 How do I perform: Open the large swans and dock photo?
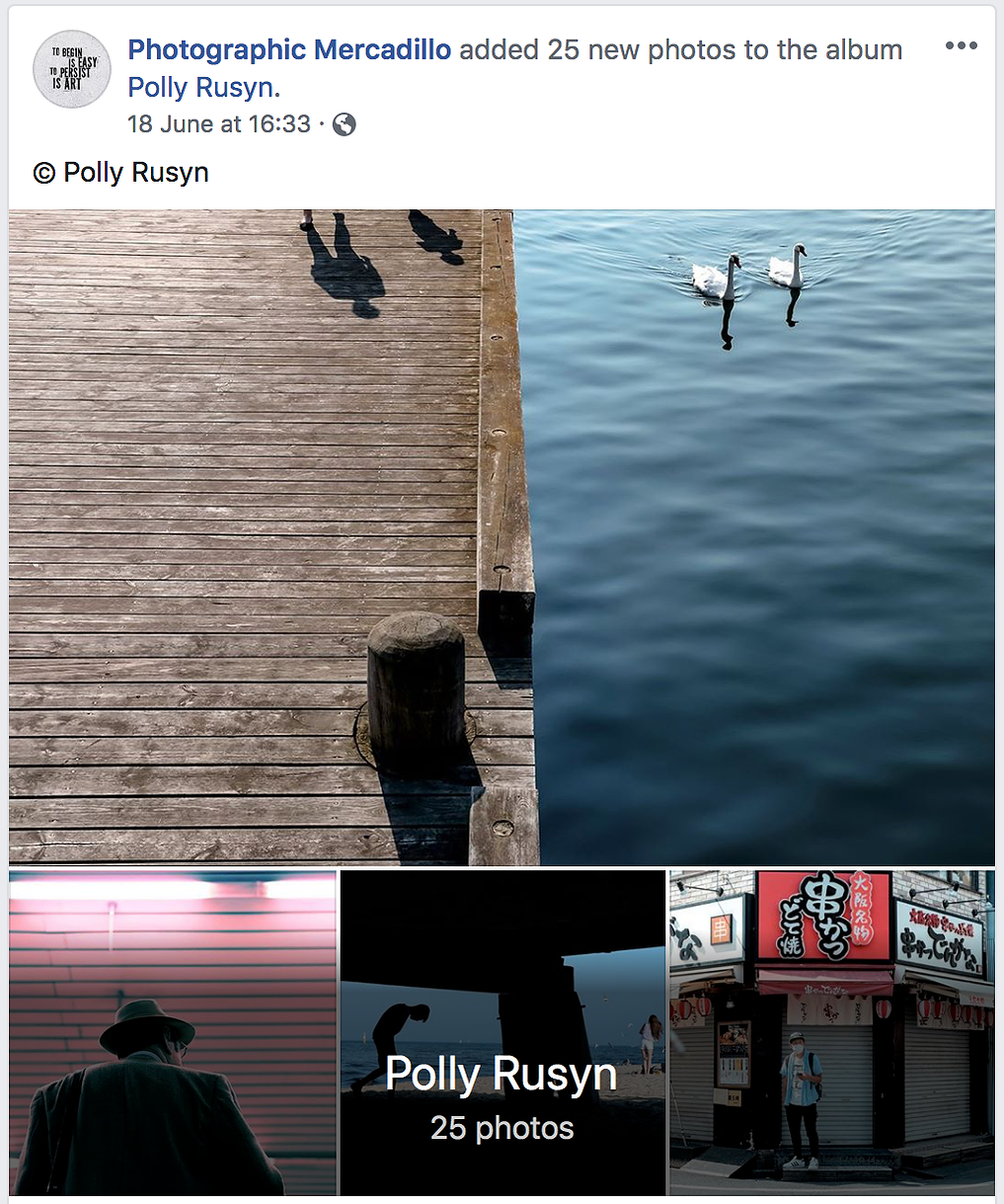(502, 536)
